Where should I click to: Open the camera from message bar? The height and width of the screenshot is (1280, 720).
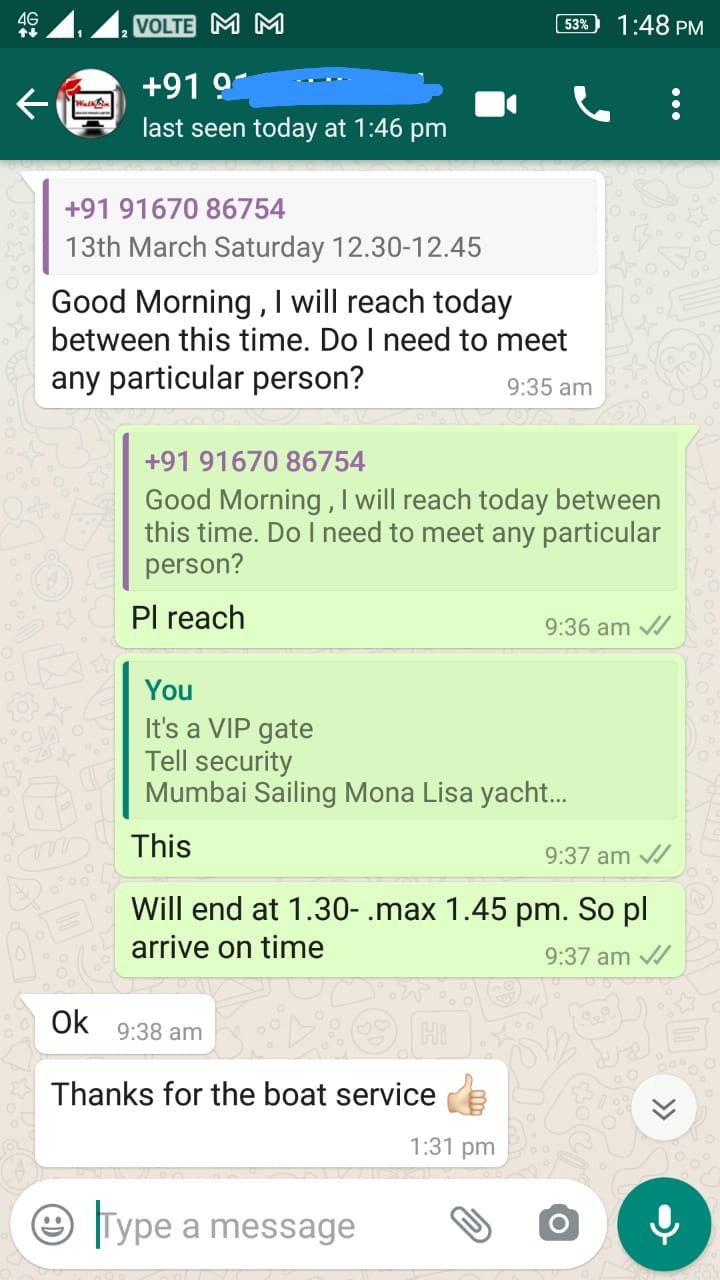pos(558,1224)
